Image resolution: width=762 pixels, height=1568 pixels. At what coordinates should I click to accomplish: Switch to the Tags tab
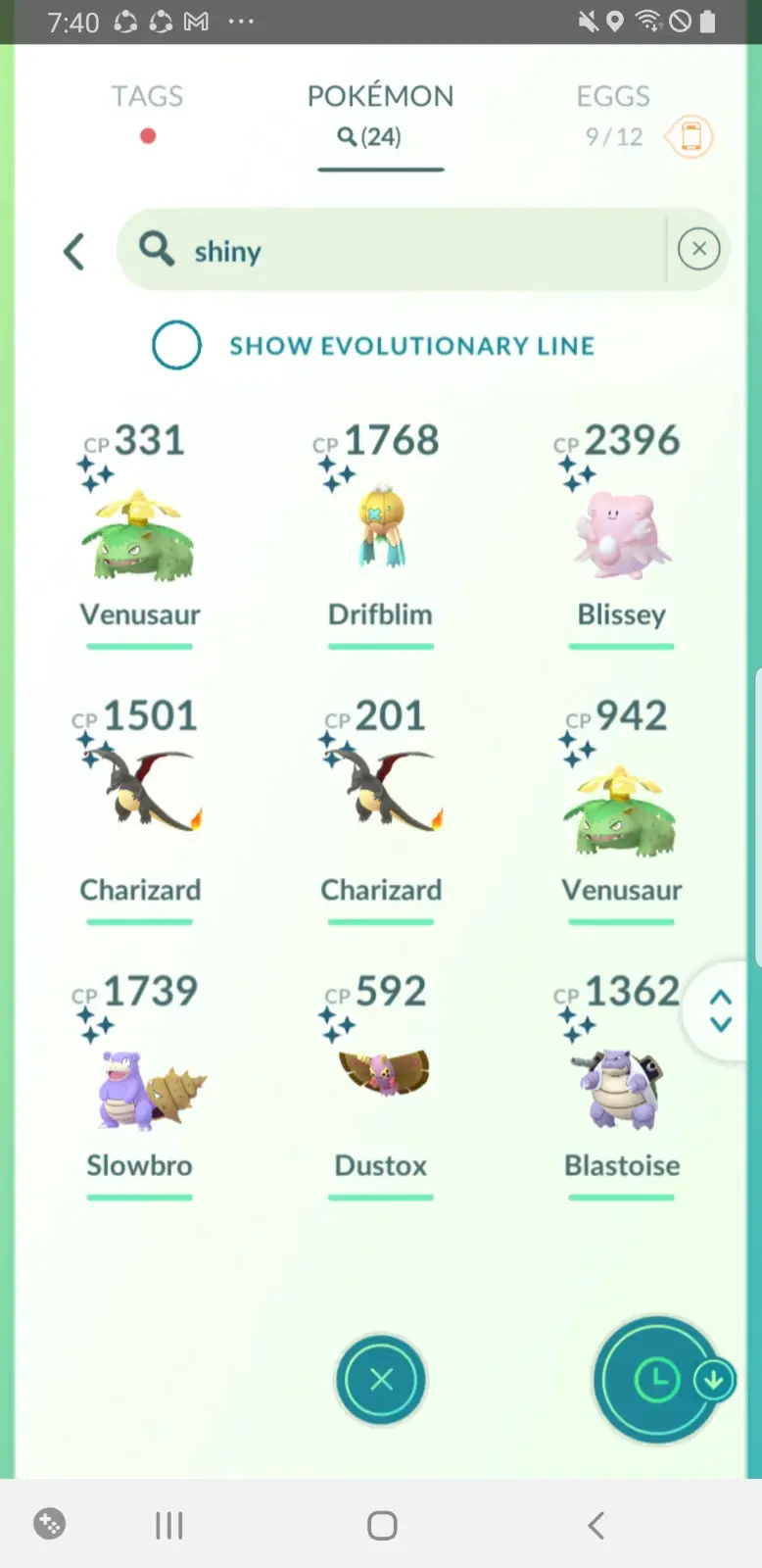(147, 98)
